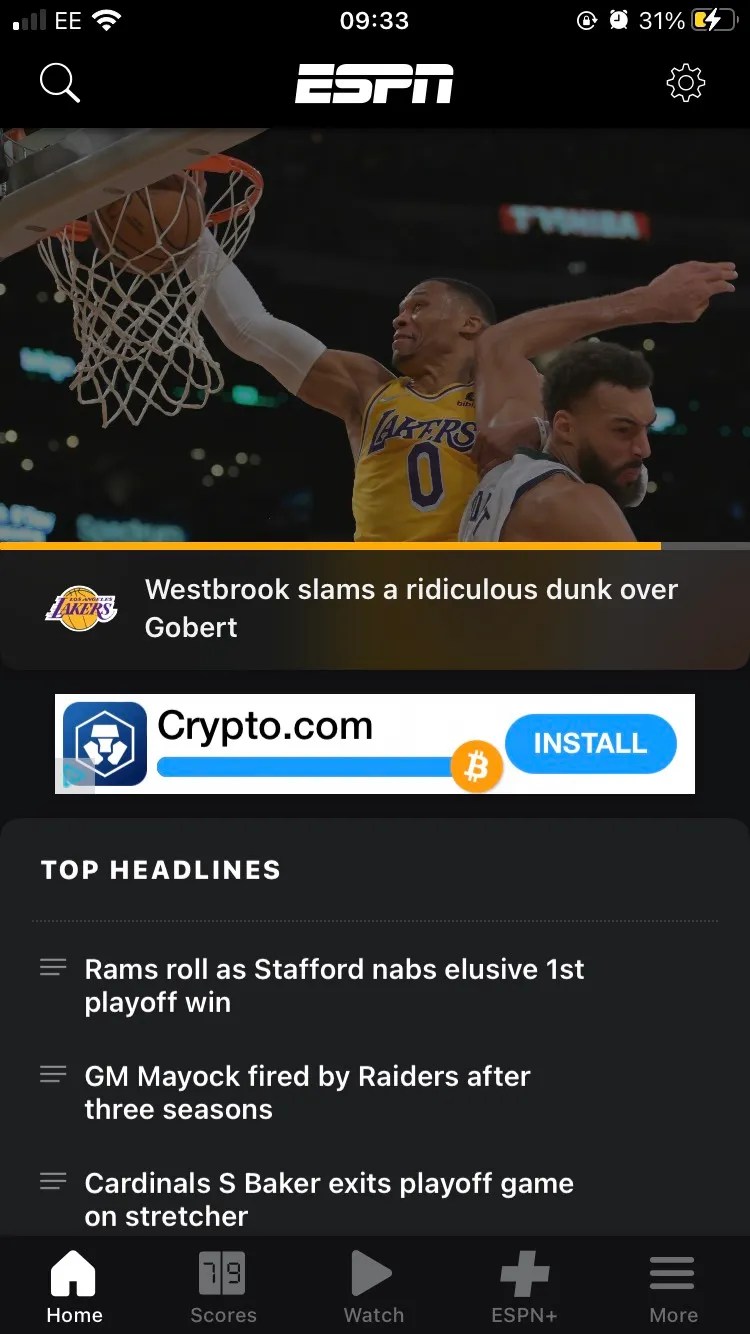
Task: Open the search icon
Action: click(59, 83)
